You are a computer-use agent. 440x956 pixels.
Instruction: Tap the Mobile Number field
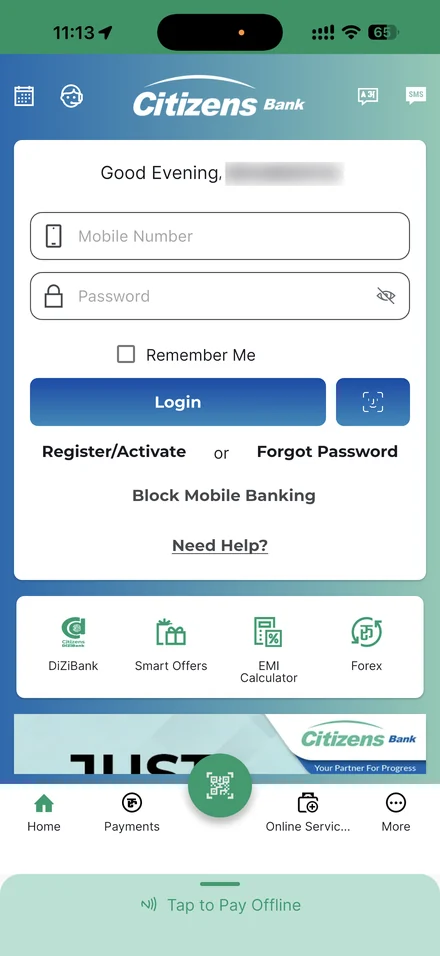pos(220,236)
